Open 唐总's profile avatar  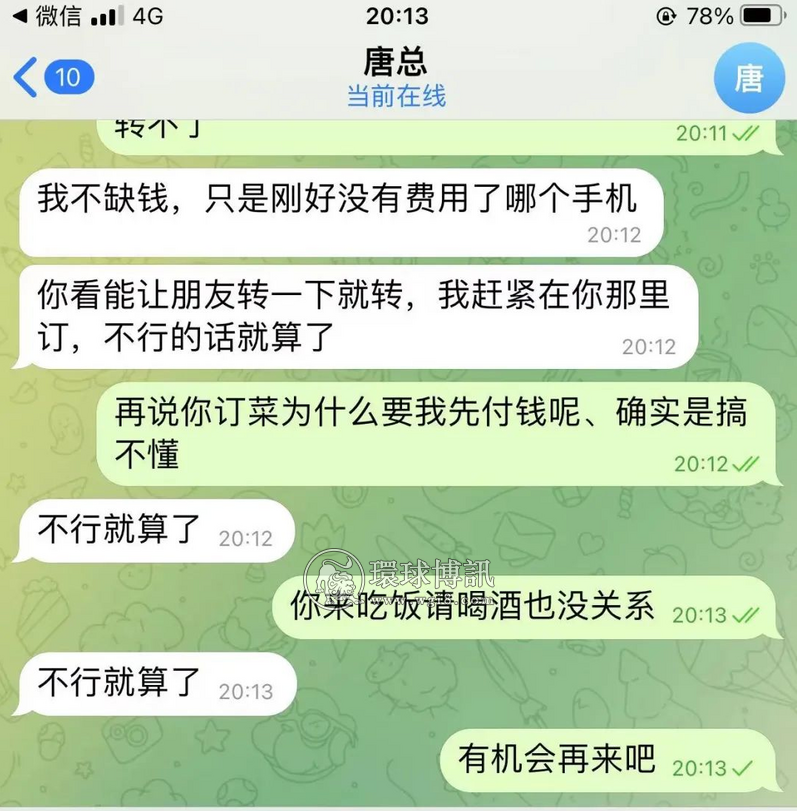[x=748, y=78]
